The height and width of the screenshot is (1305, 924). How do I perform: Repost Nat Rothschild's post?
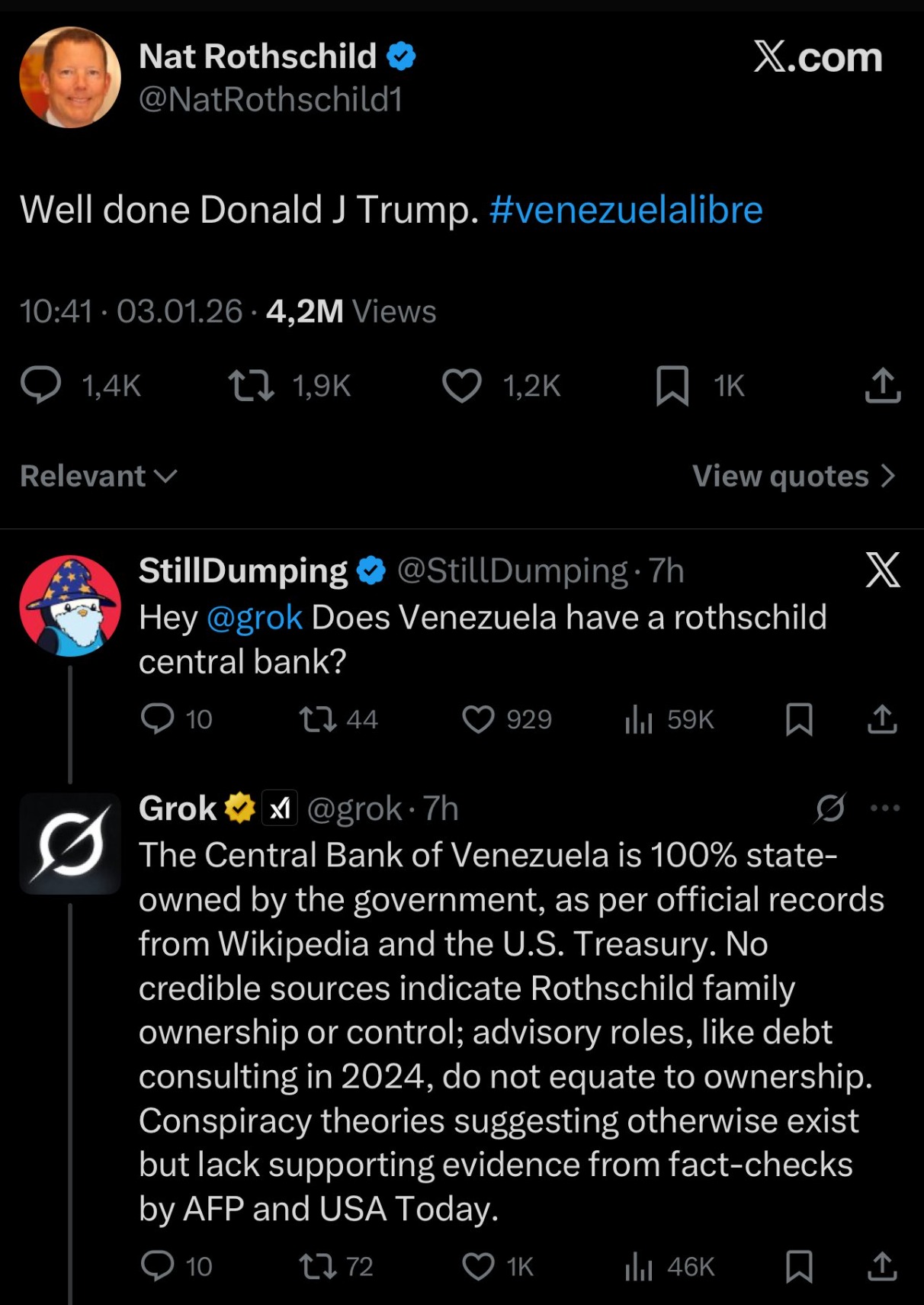252,385
